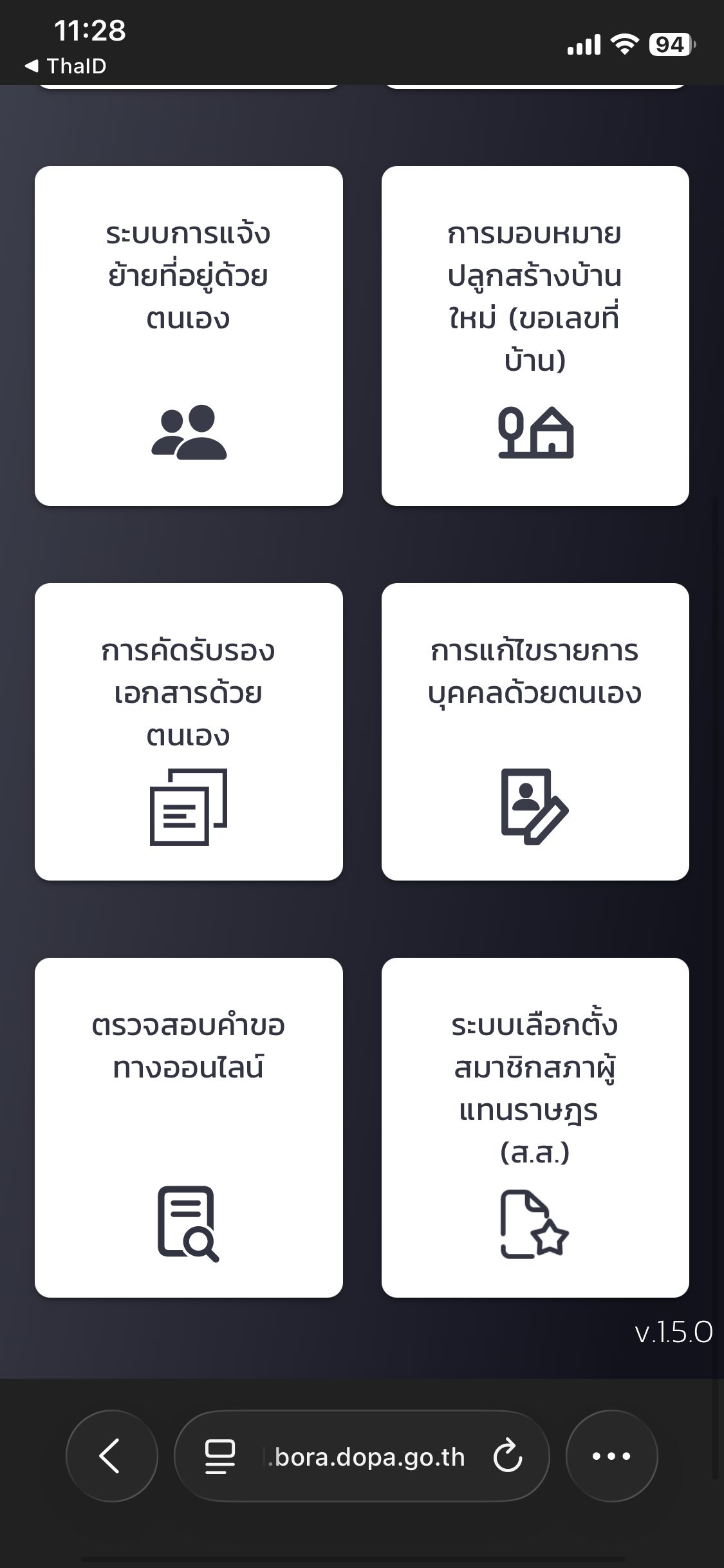Open ระบบเลือกตั้งสมาชิกสภาผู้แทนราษฎร (ส.ส.) card
Viewport: 724px width, 1568px height.
tap(535, 1127)
